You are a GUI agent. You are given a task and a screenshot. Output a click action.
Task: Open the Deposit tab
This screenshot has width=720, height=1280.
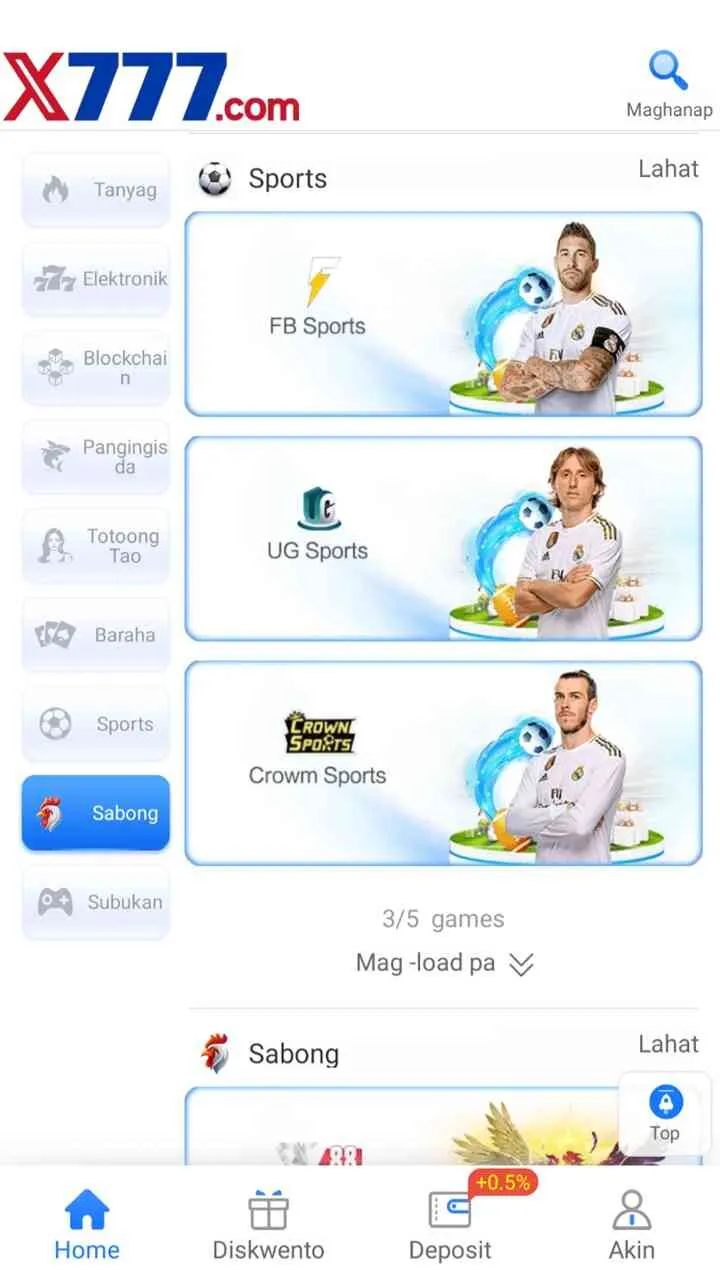tap(450, 1224)
